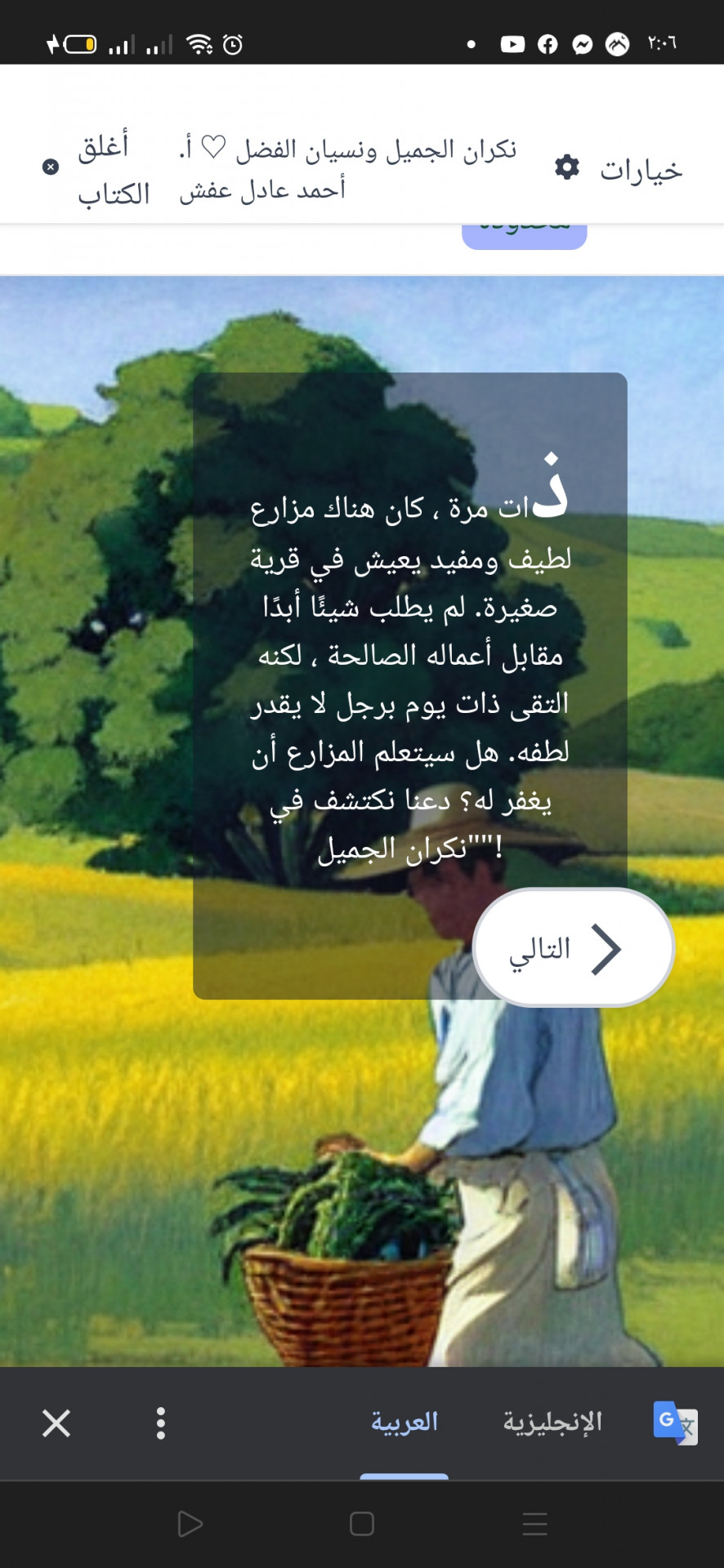Switch translation to العربية
Image resolution: width=724 pixels, height=1568 pixels.
pos(404,1423)
